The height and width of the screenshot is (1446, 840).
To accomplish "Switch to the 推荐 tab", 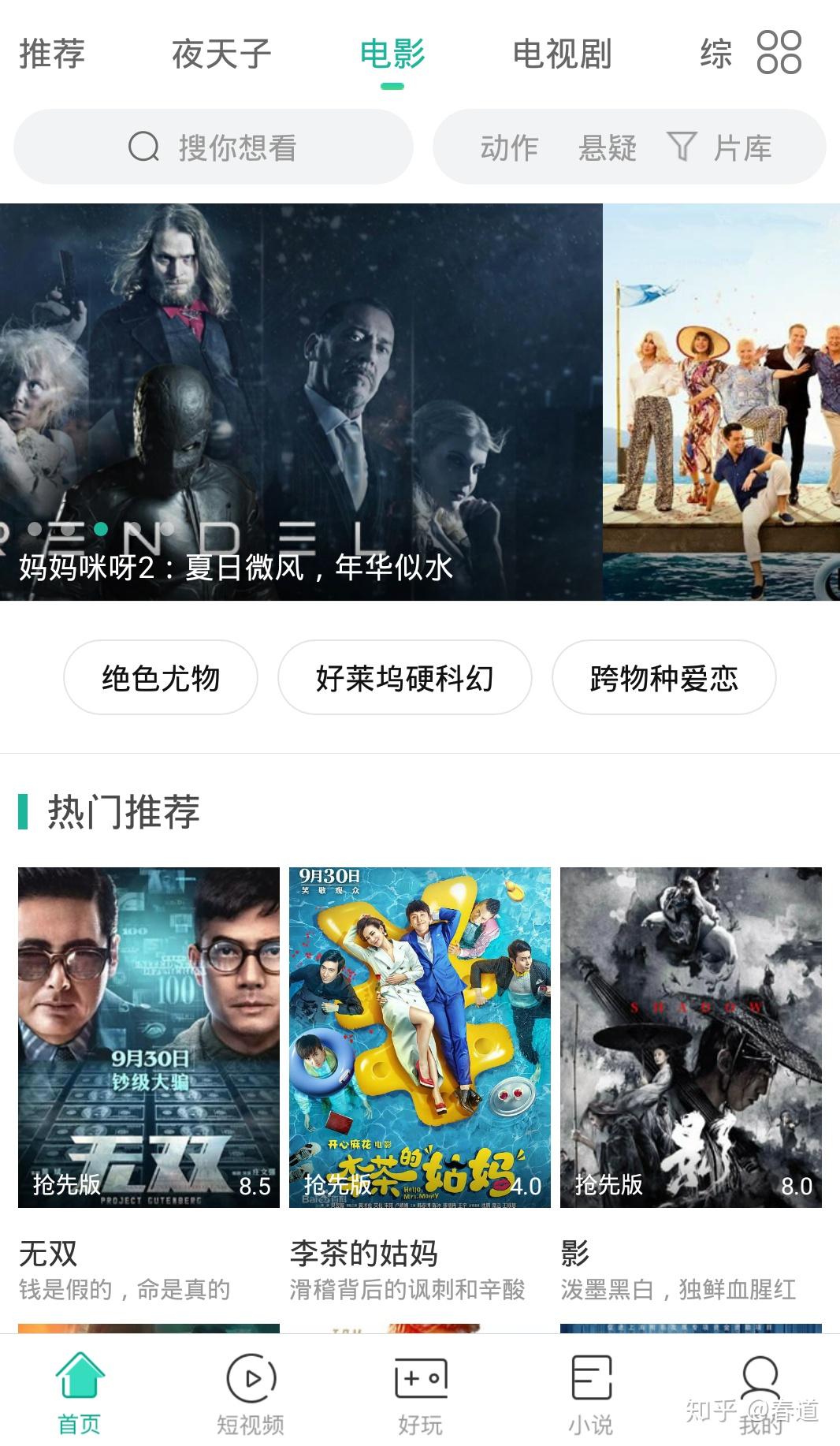I will pos(52,54).
